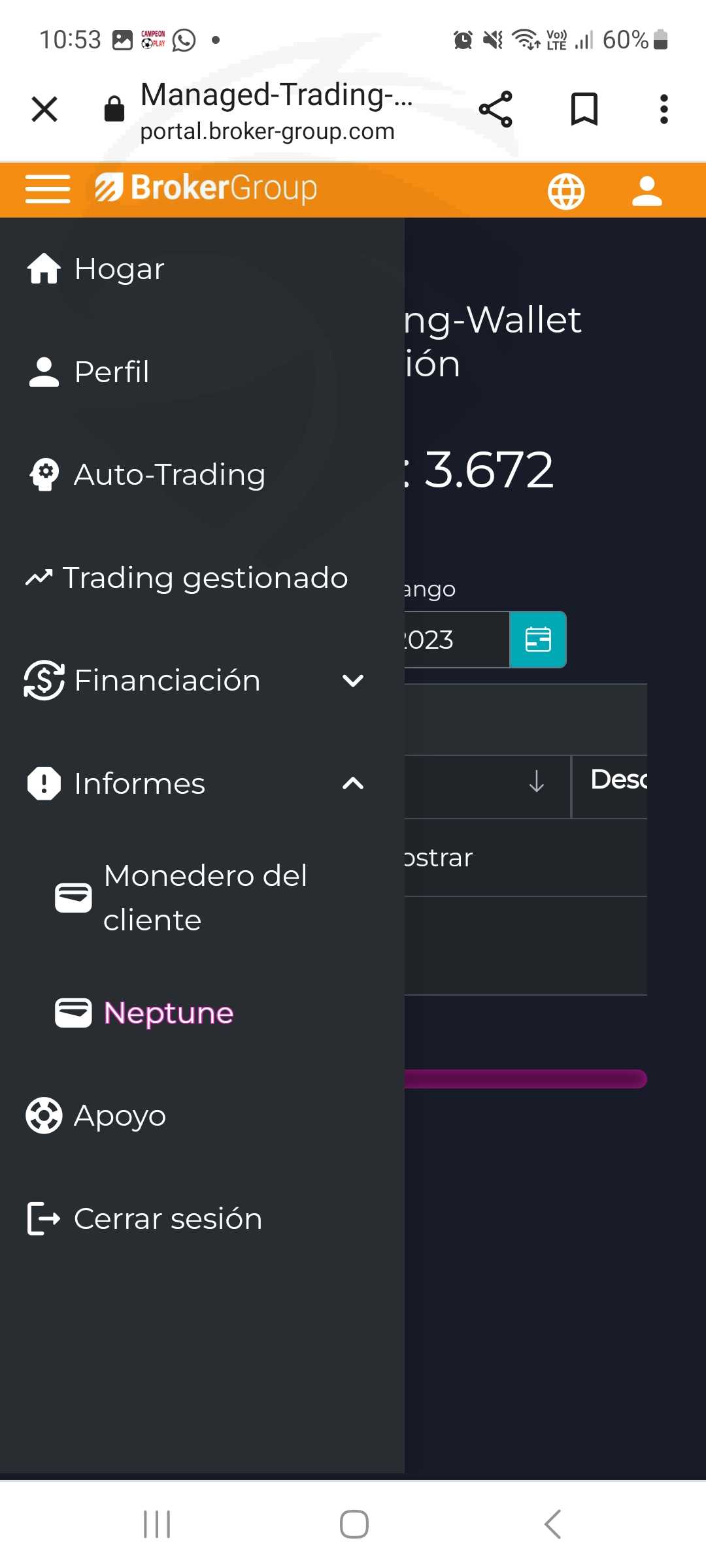Open the language globe selector

566,191
